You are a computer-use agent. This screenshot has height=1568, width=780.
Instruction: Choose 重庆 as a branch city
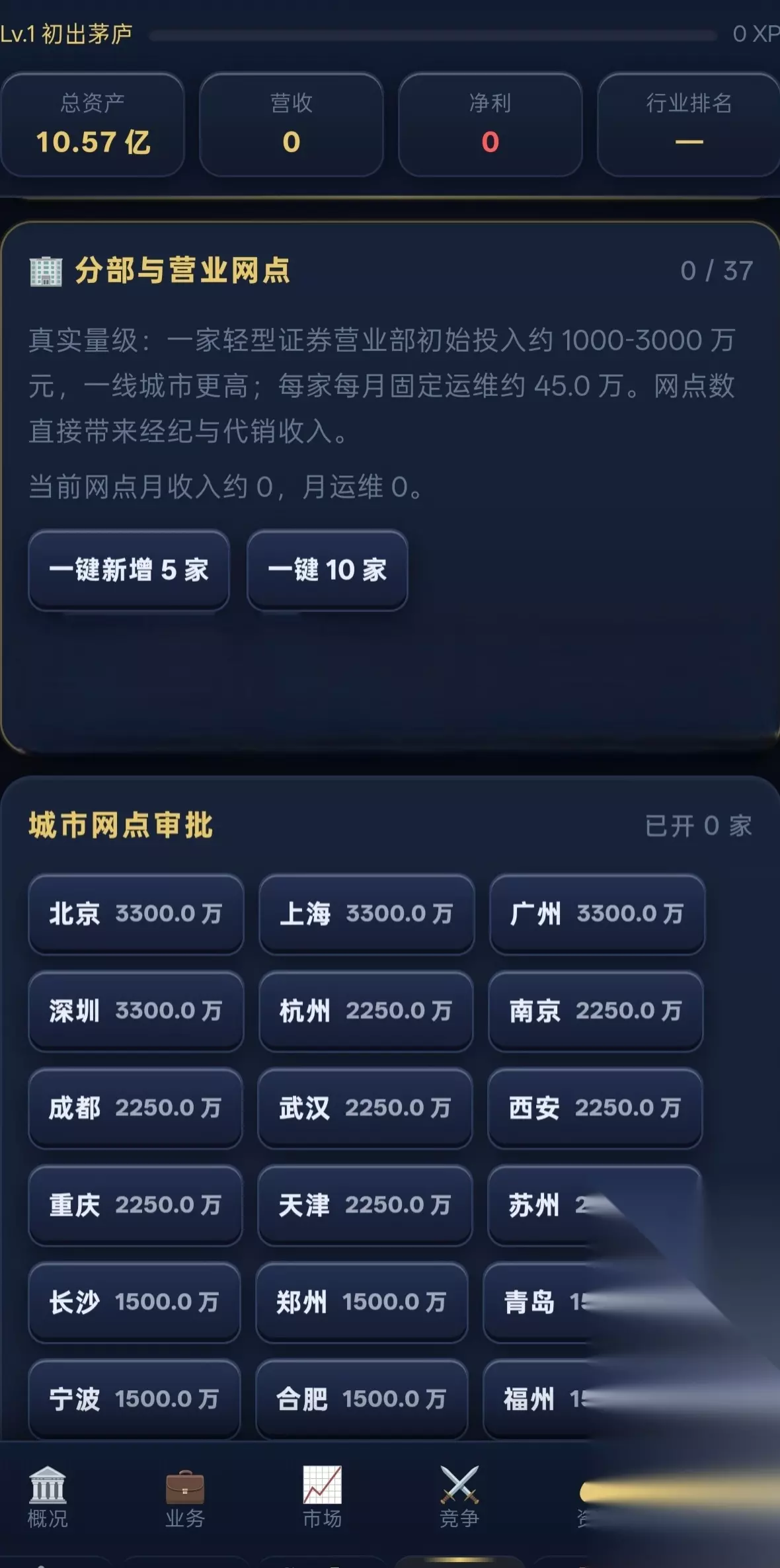point(136,1205)
